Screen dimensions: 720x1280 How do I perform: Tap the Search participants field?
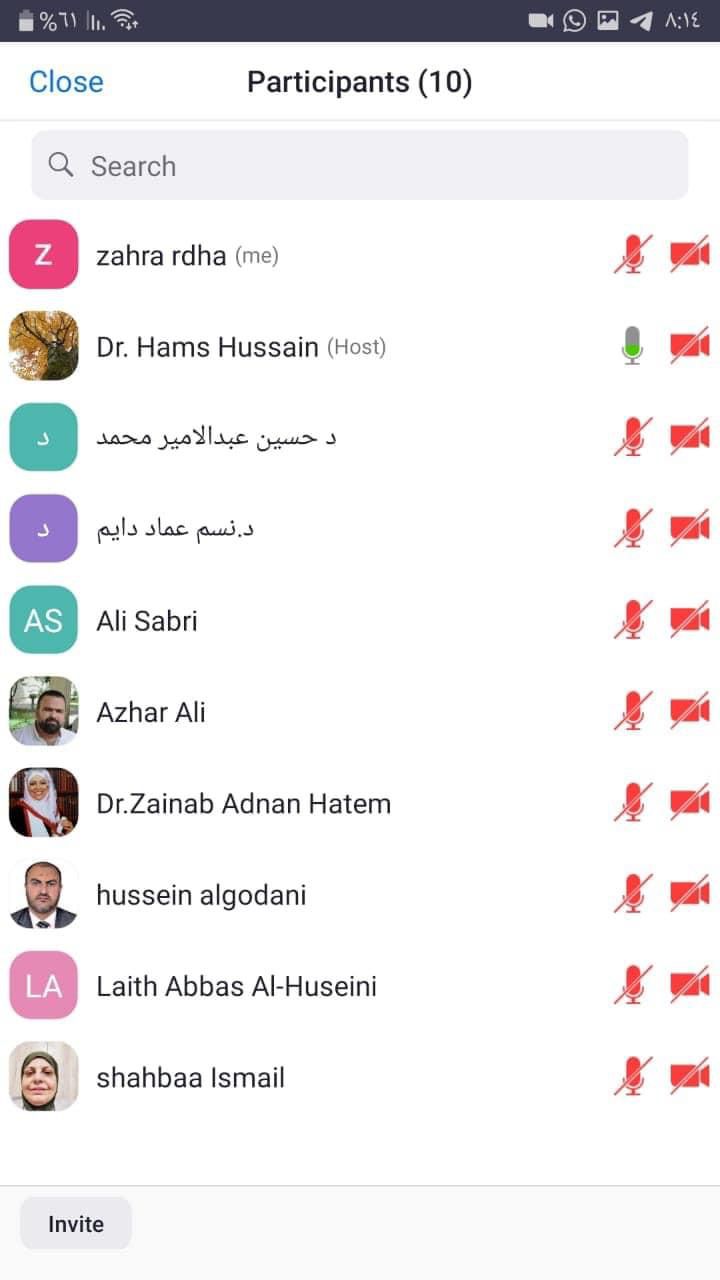pyautogui.click(x=360, y=166)
